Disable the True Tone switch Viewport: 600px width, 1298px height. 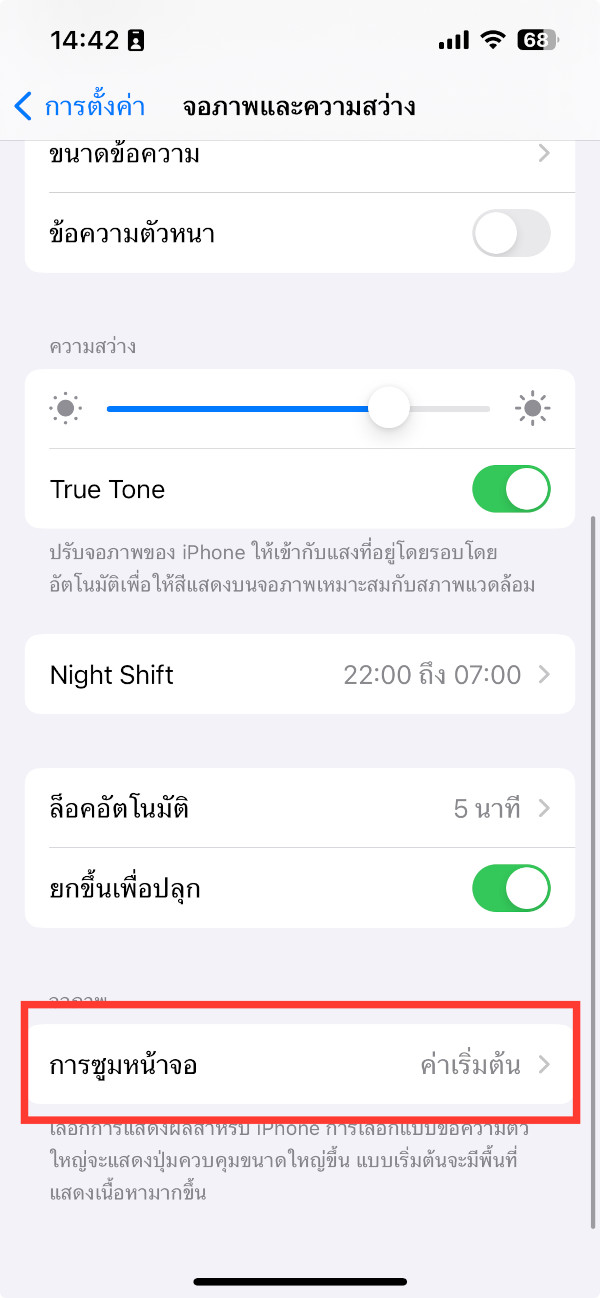511,489
